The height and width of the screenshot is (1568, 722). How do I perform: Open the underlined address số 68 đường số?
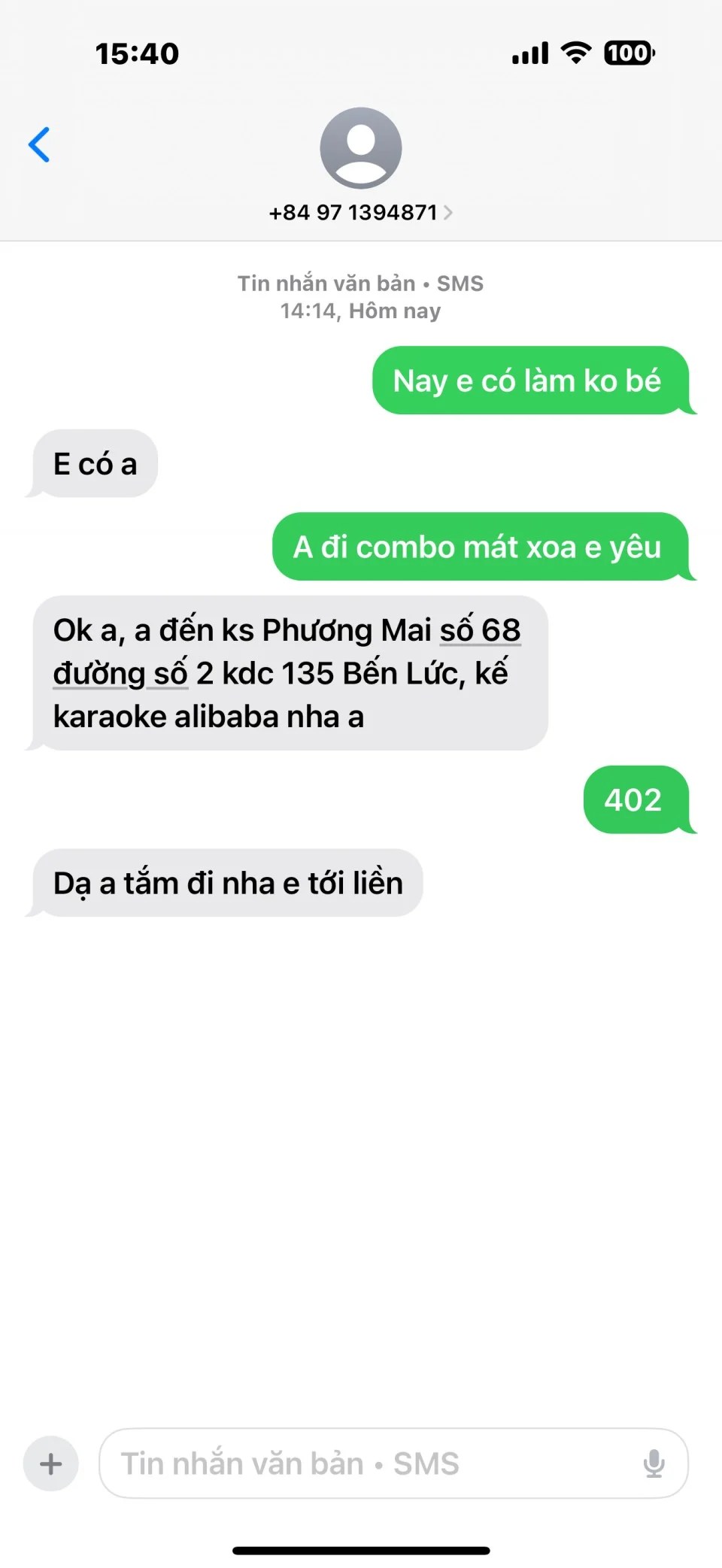coord(480,631)
